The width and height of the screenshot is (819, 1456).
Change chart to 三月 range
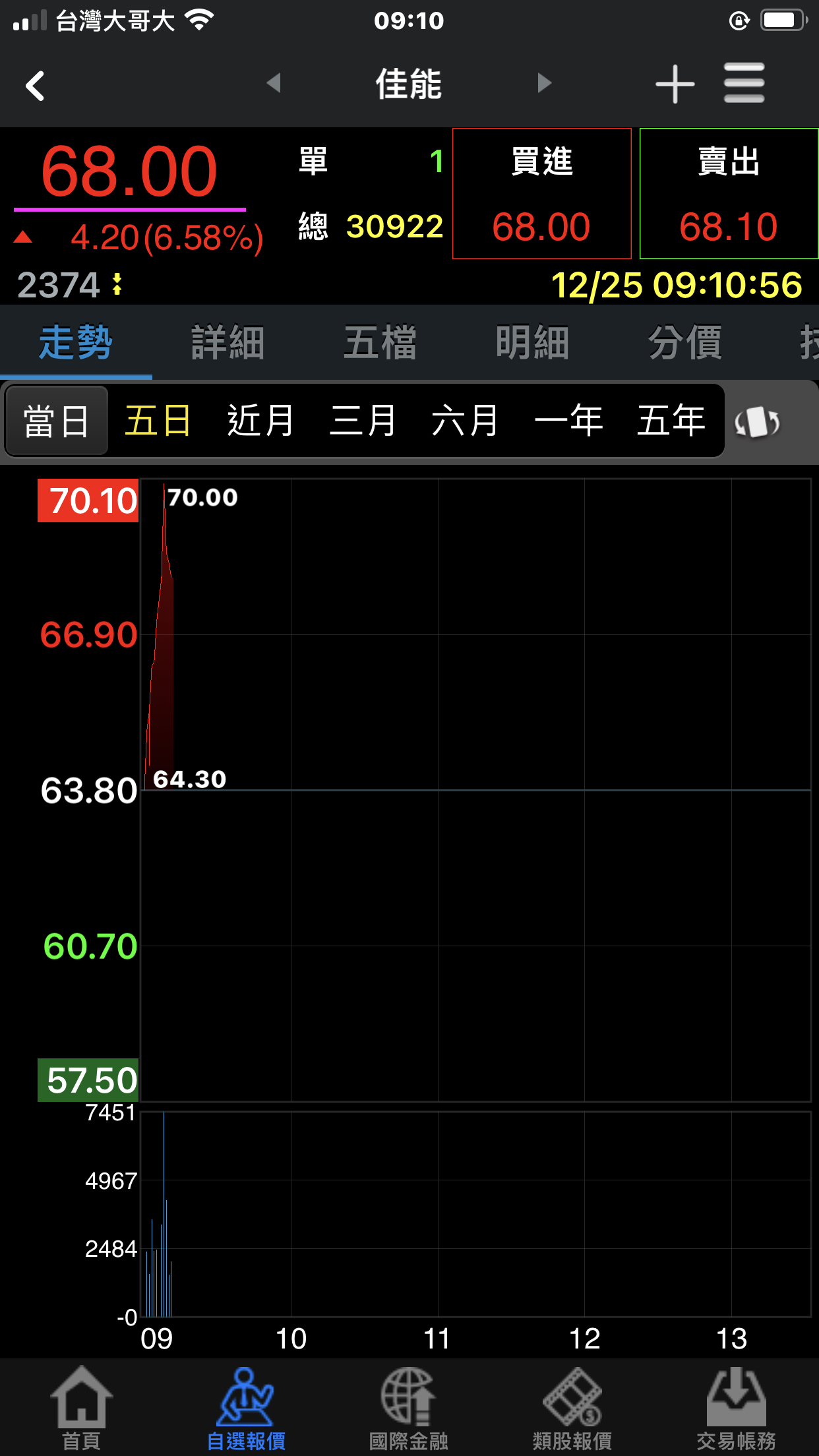click(x=363, y=421)
